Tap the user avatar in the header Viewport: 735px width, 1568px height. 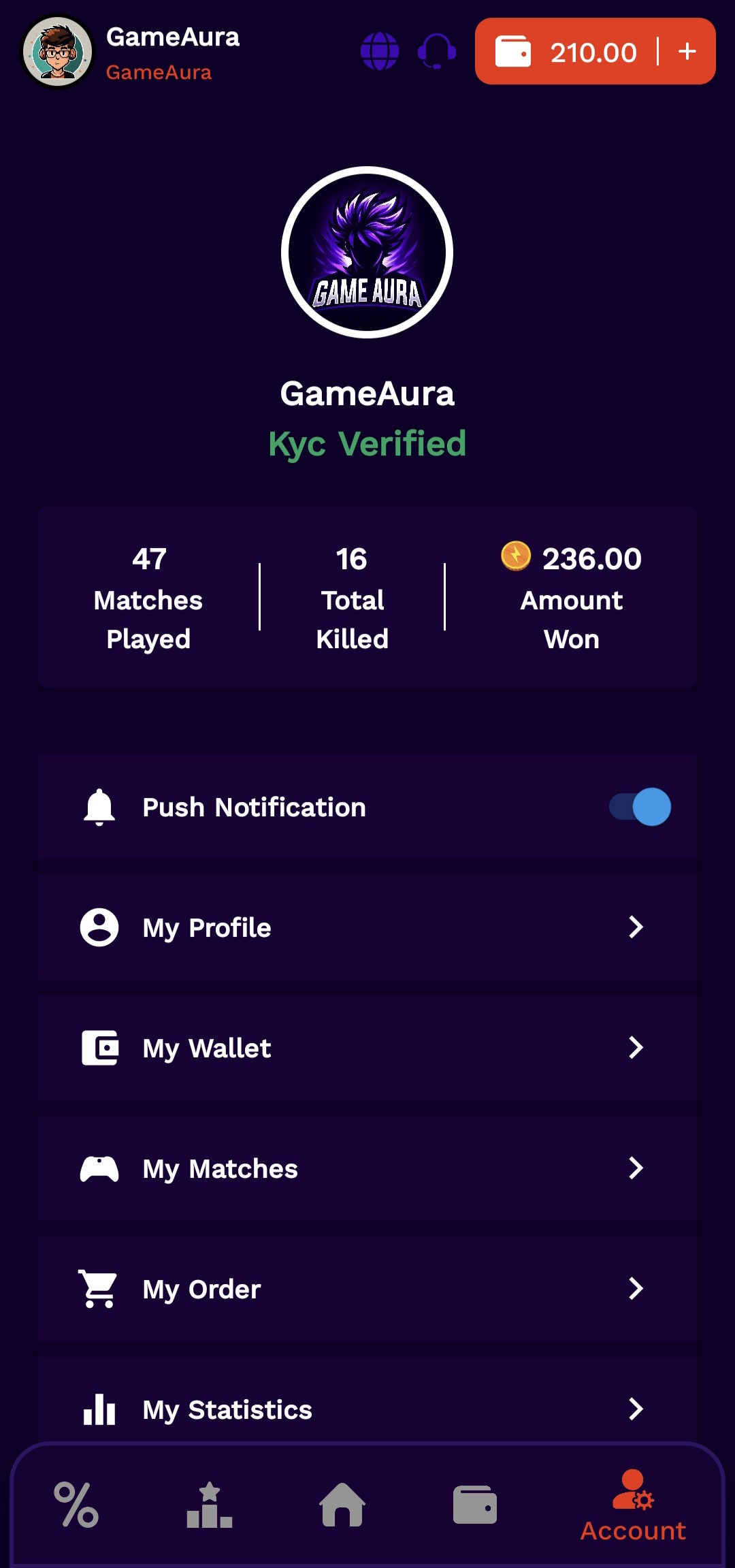58,52
